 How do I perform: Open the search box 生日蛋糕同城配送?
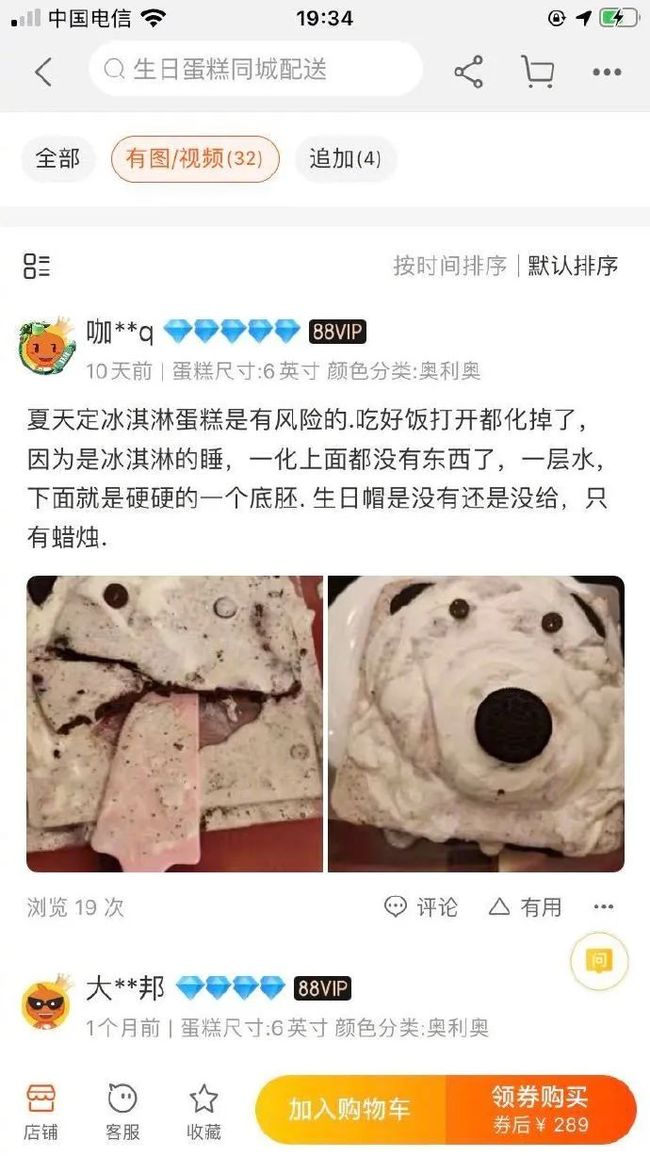(255, 69)
